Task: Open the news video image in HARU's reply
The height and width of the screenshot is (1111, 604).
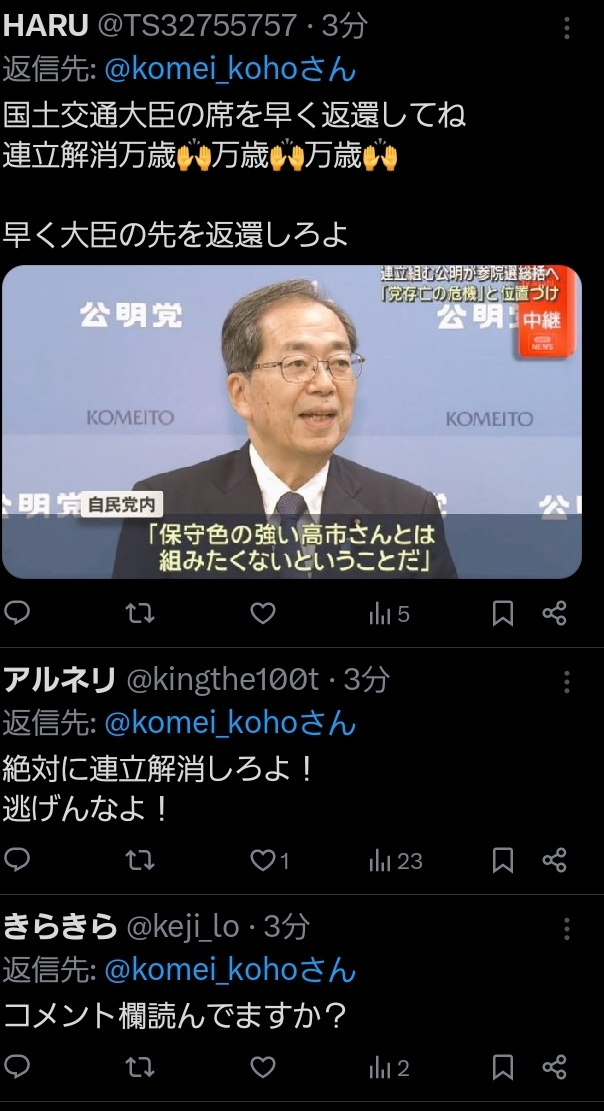Action: 291,421
